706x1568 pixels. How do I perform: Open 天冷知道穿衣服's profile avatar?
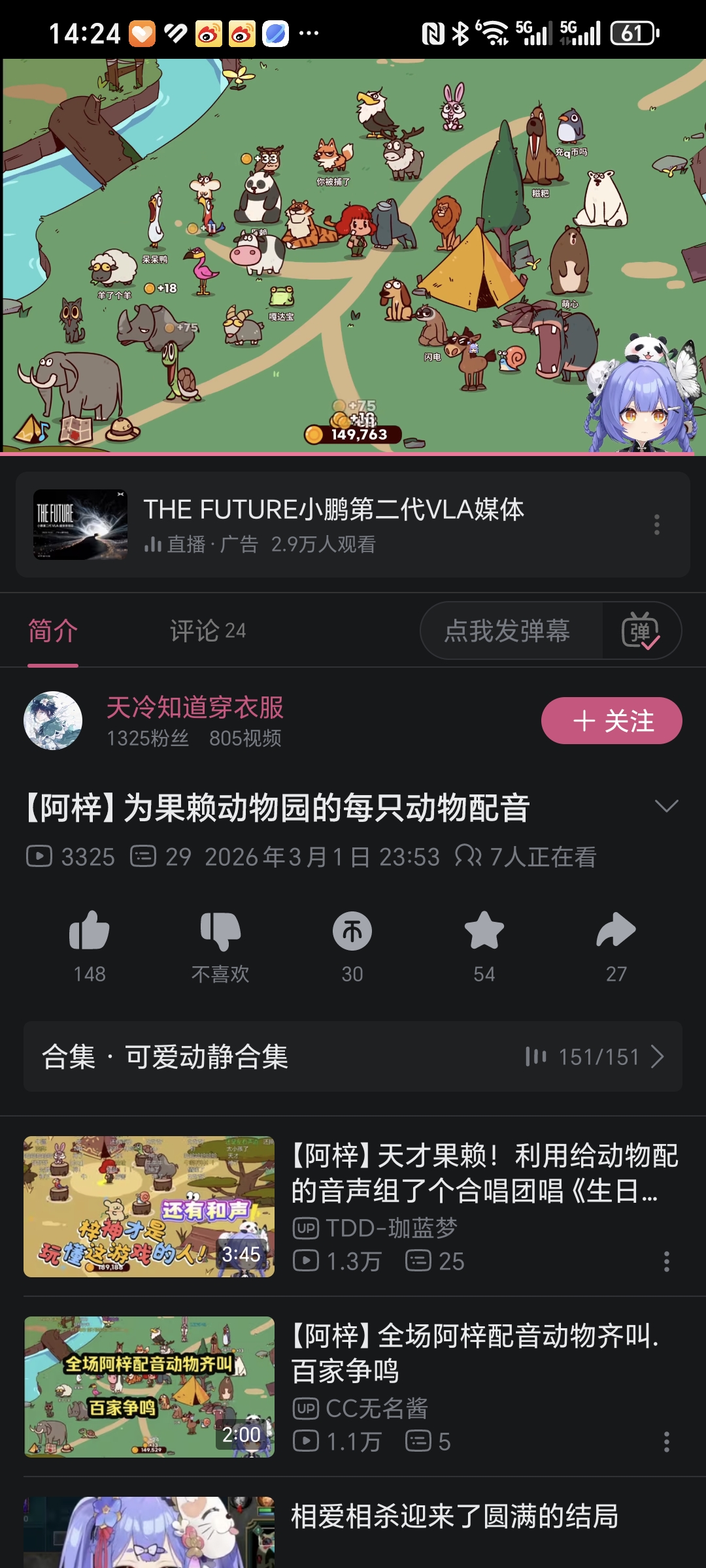[53, 721]
